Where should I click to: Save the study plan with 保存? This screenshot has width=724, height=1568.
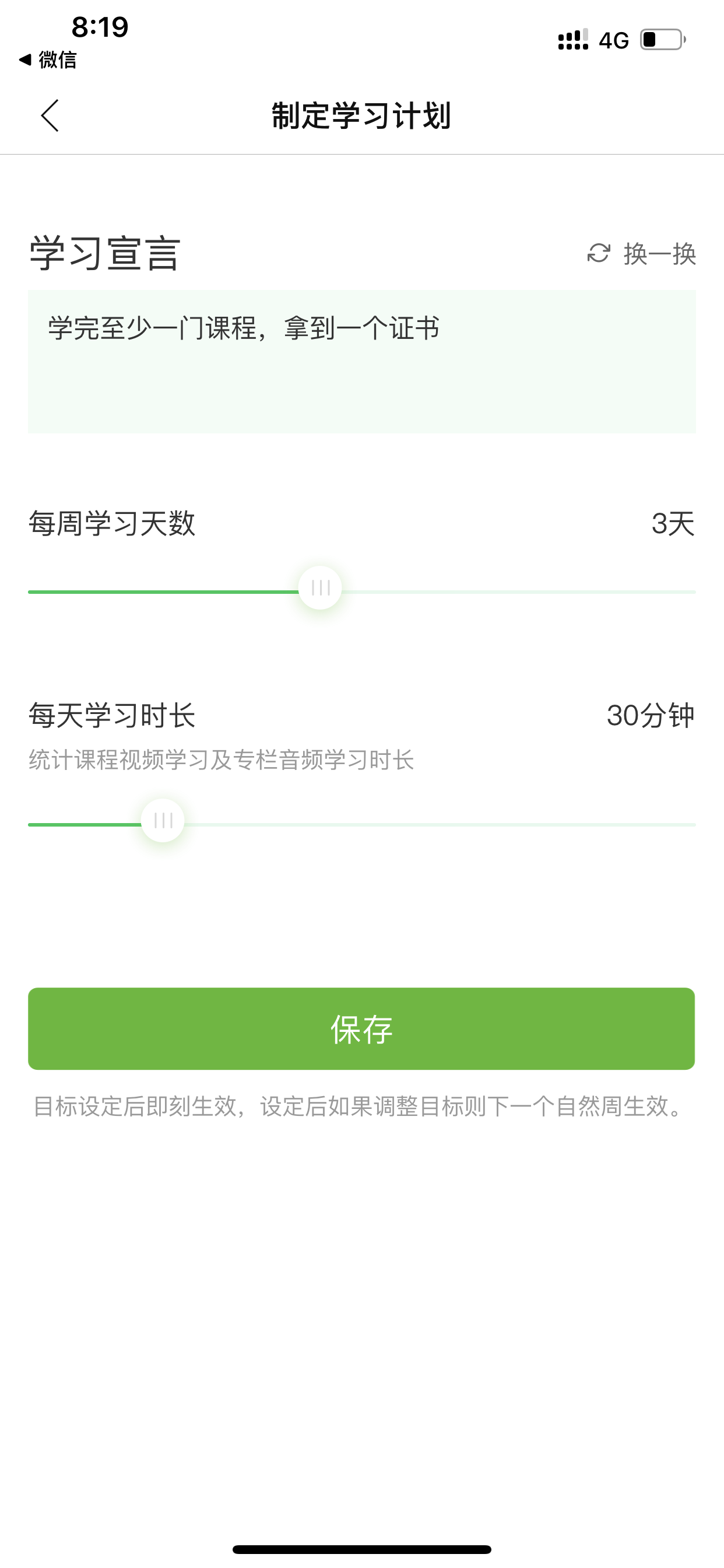(361, 1028)
